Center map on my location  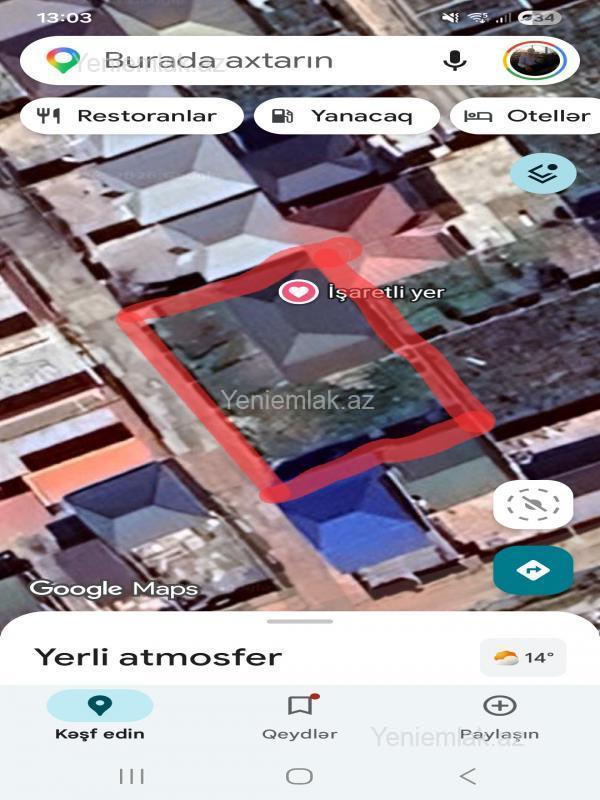point(533,505)
